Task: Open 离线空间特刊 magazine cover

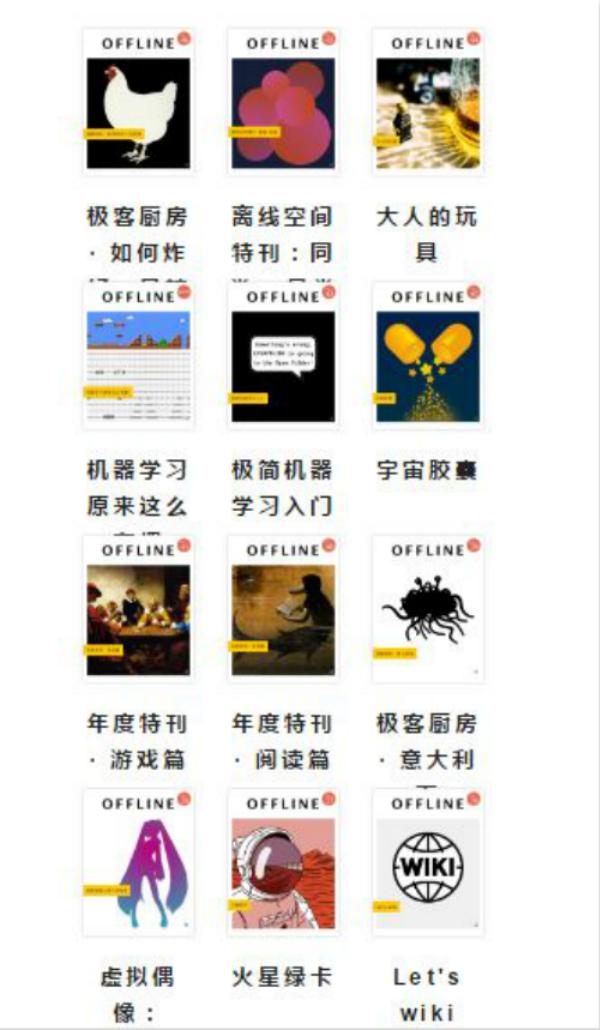Action: tap(283, 102)
